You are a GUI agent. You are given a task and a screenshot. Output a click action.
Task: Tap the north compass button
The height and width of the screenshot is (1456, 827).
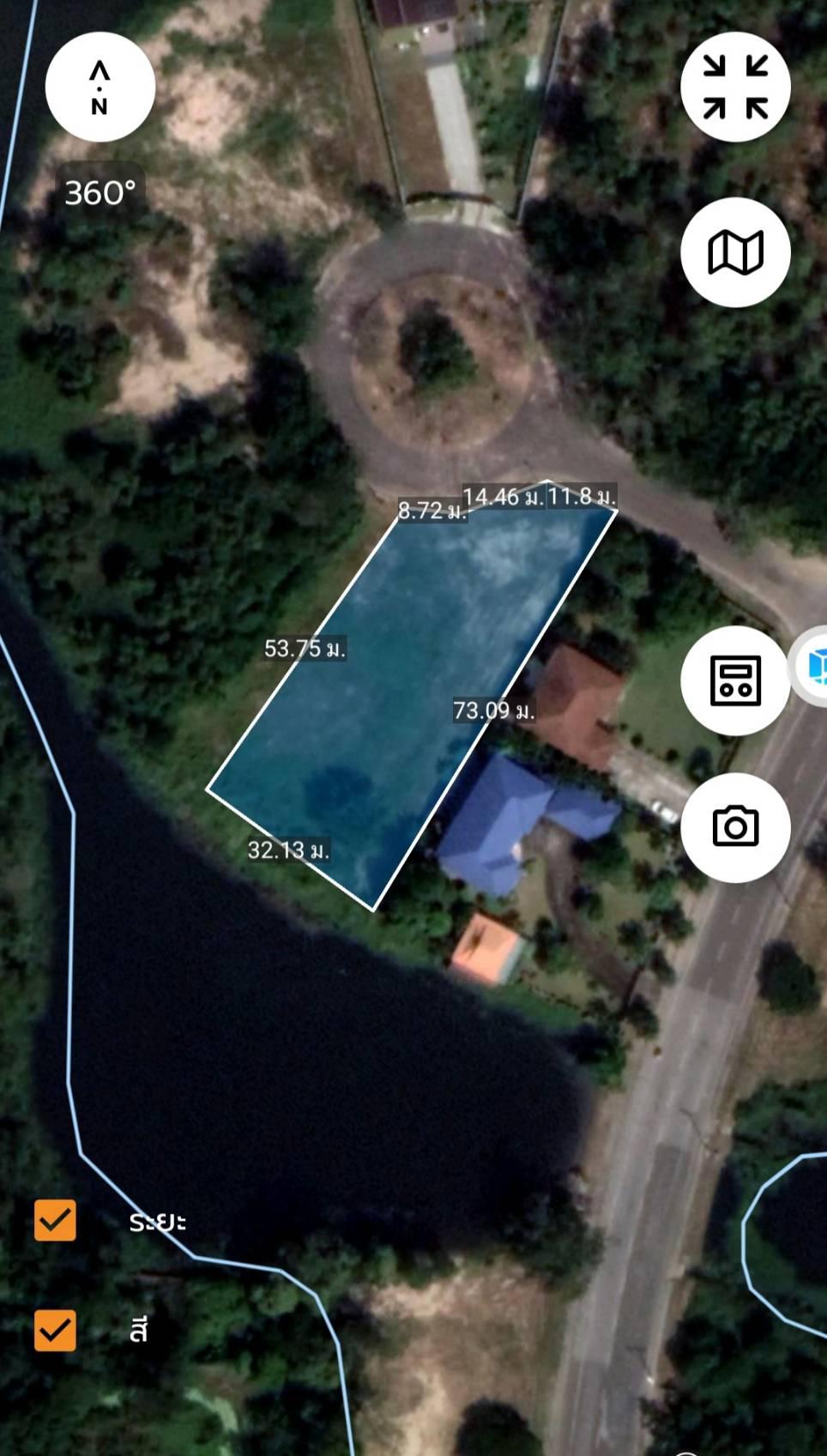click(100, 87)
